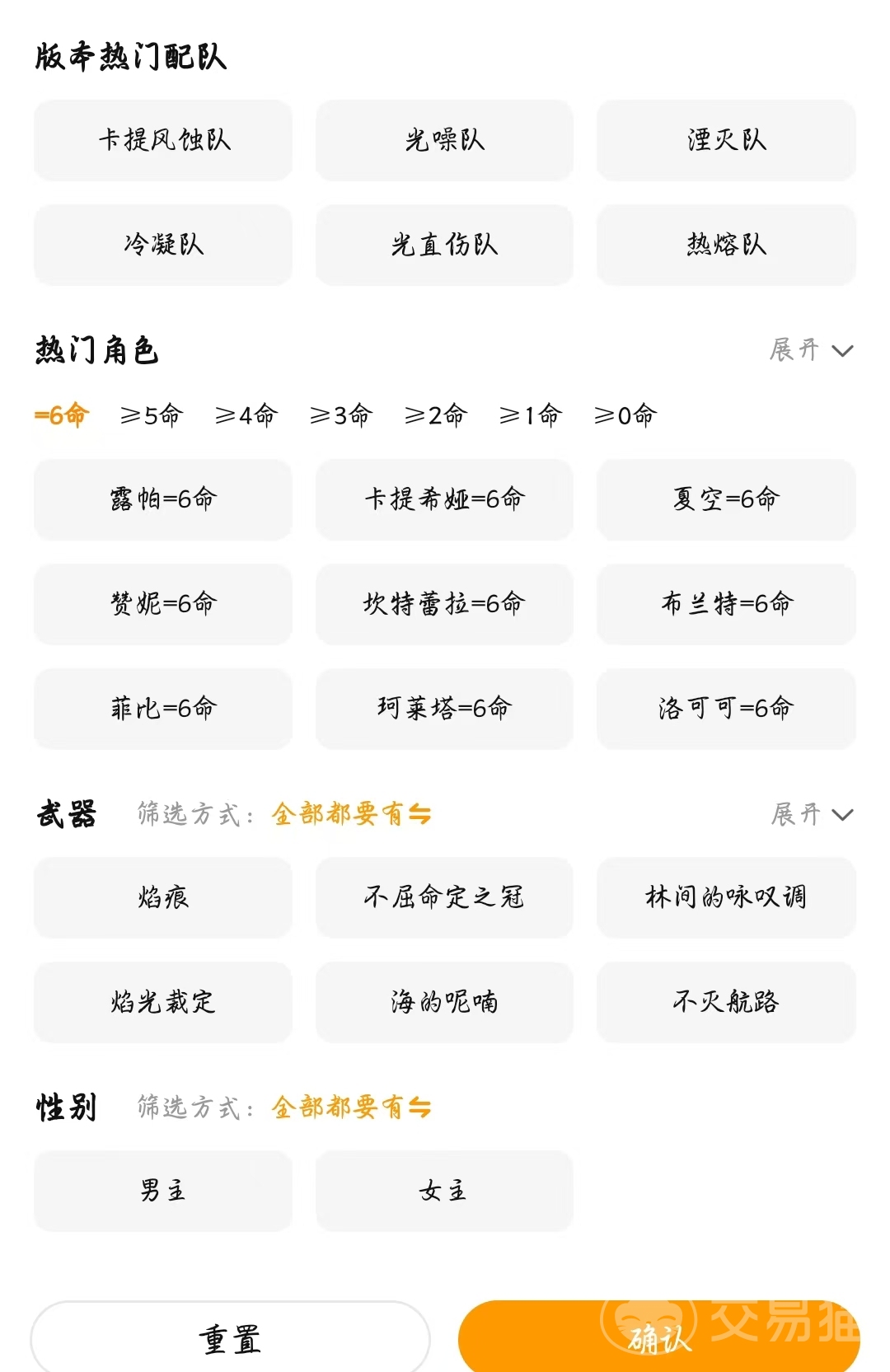Select the 焰痕 weapon chip
This screenshot has width=890, height=1372.
point(163,897)
